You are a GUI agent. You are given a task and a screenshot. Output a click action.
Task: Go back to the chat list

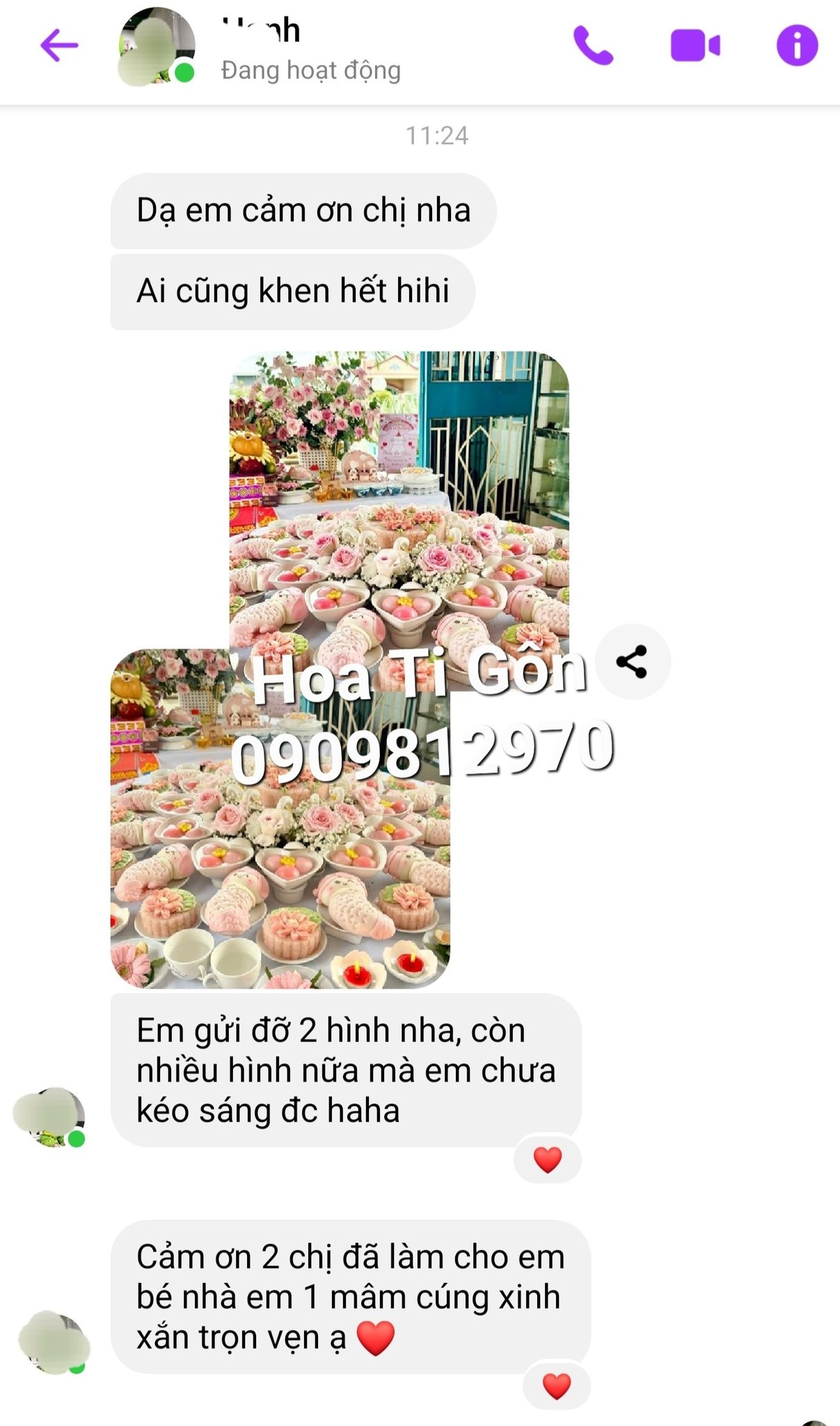point(58,47)
